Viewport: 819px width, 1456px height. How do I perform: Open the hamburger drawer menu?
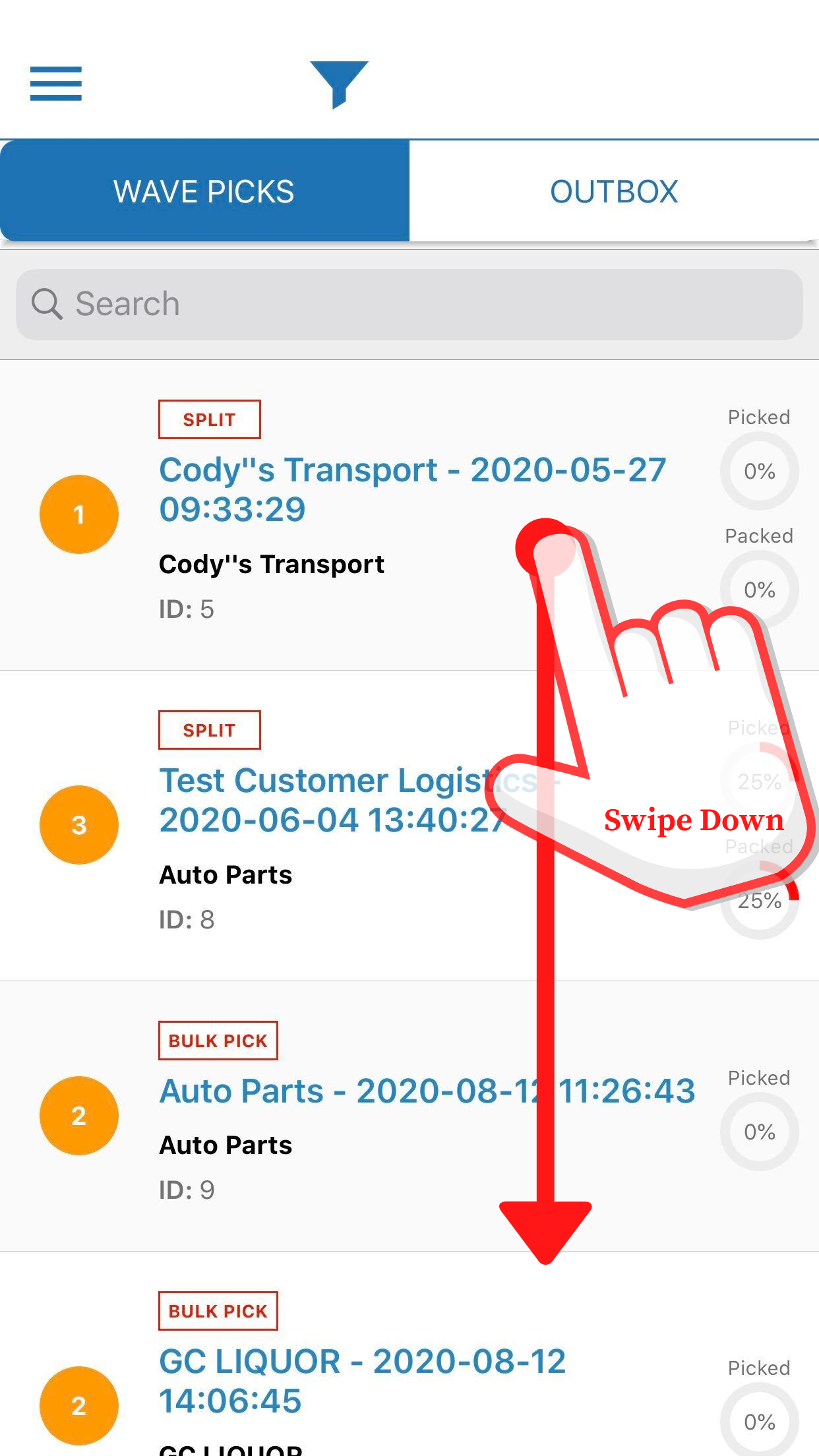(x=56, y=84)
